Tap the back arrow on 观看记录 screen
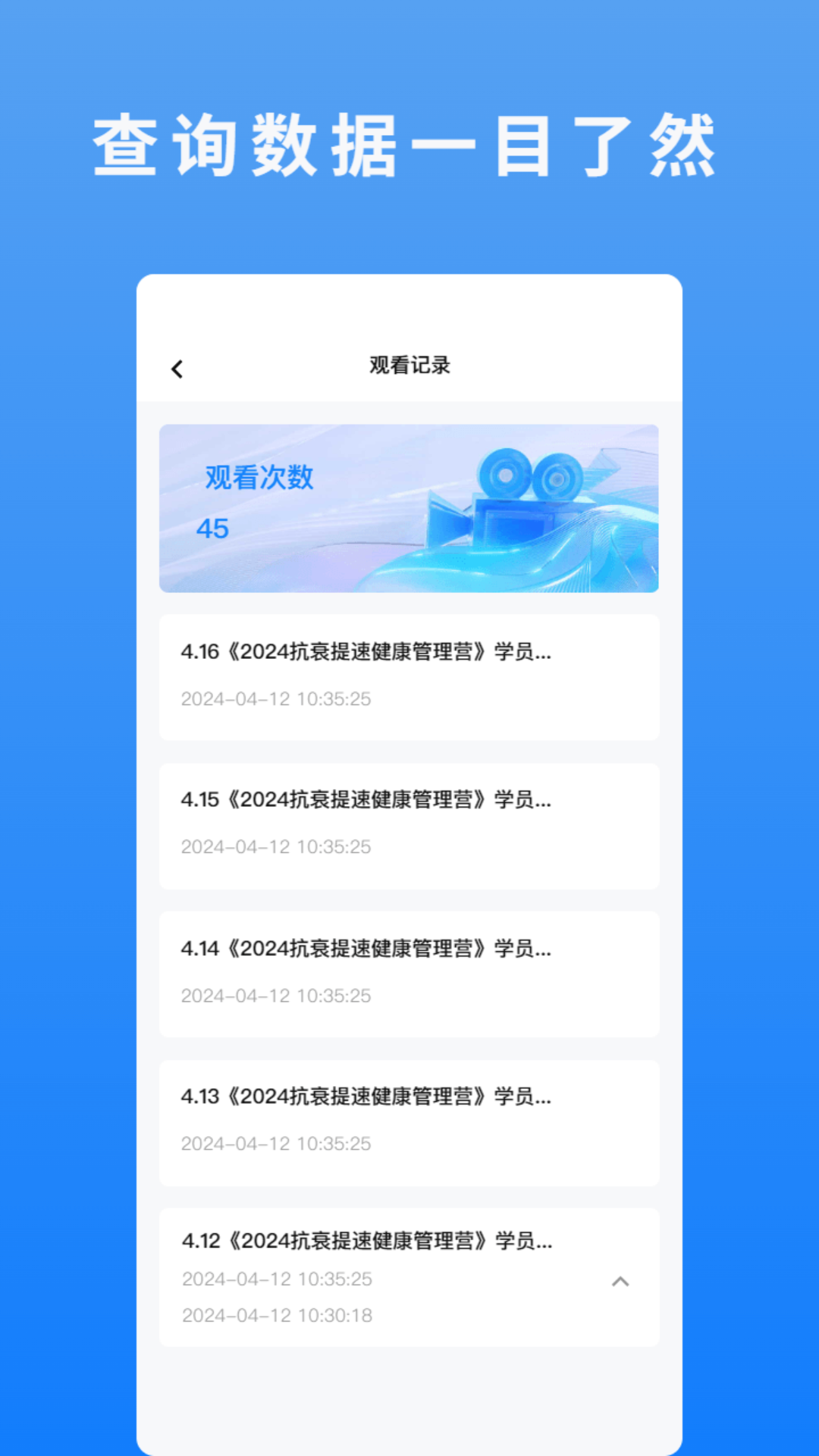Image resolution: width=819 pixels, height=1456 pixels. [179, 367]
